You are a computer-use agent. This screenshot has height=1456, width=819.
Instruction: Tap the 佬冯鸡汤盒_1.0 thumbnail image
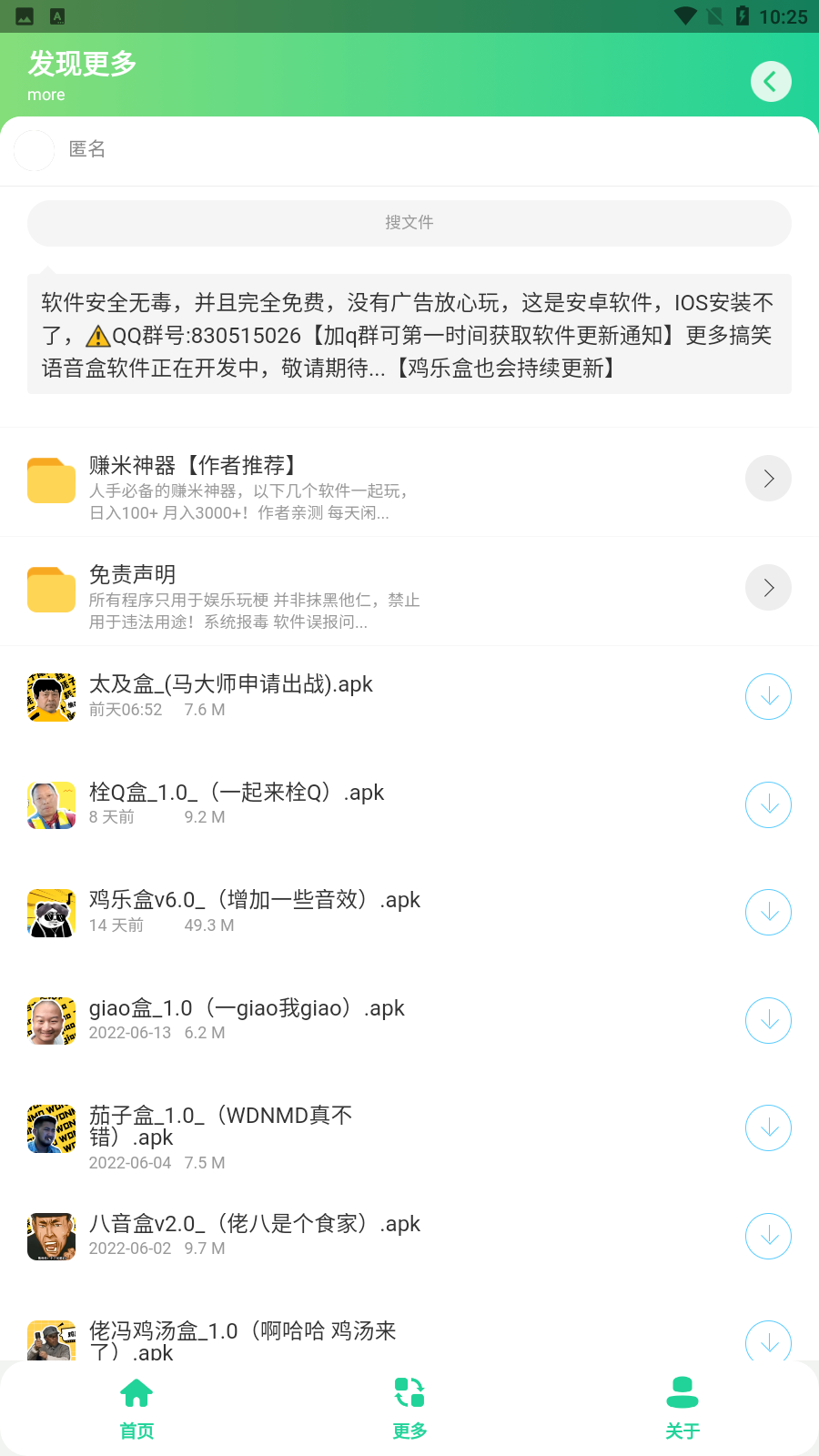[51, 1340]
